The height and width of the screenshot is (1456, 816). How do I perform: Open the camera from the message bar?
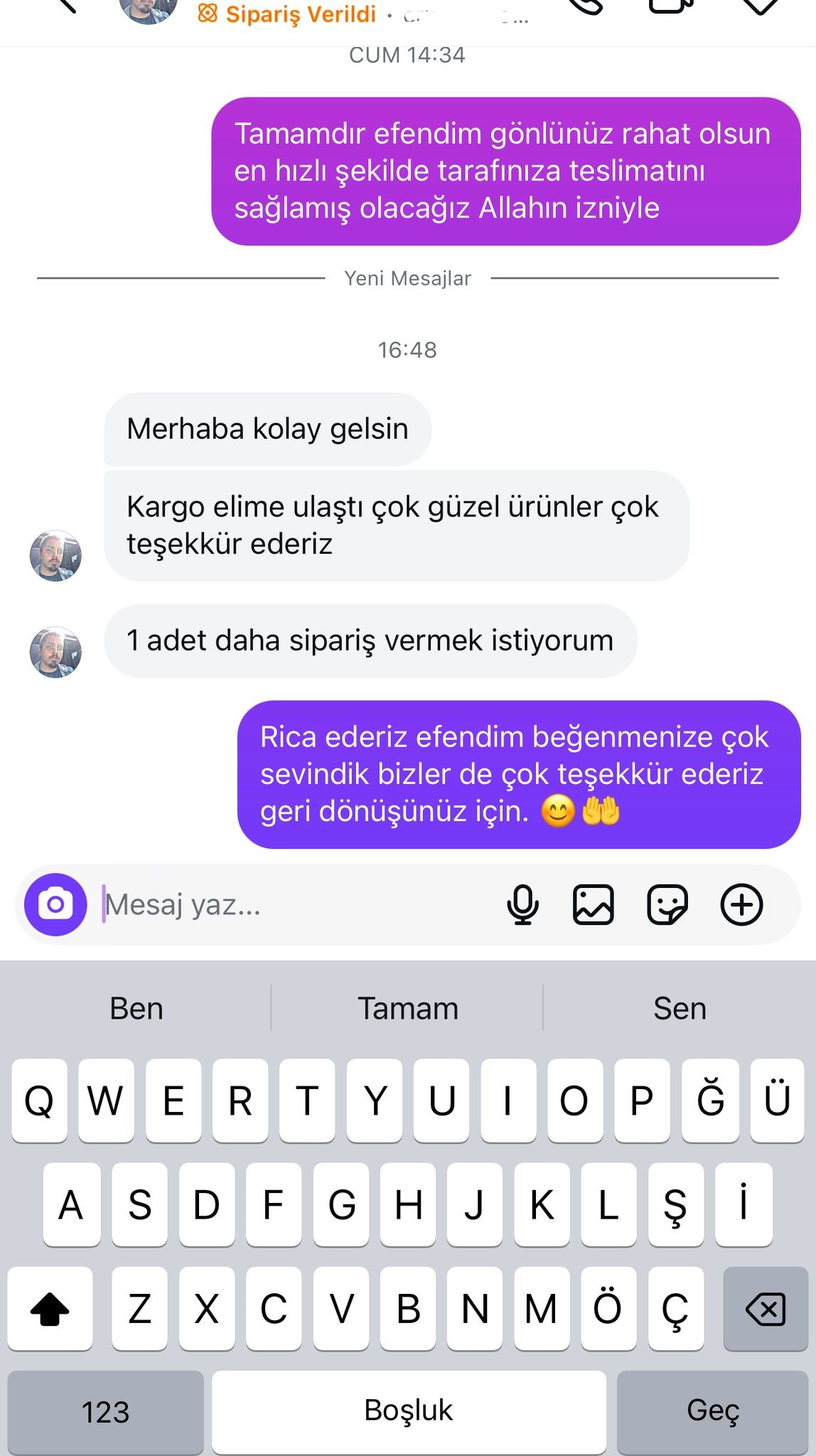click(54, 904)
